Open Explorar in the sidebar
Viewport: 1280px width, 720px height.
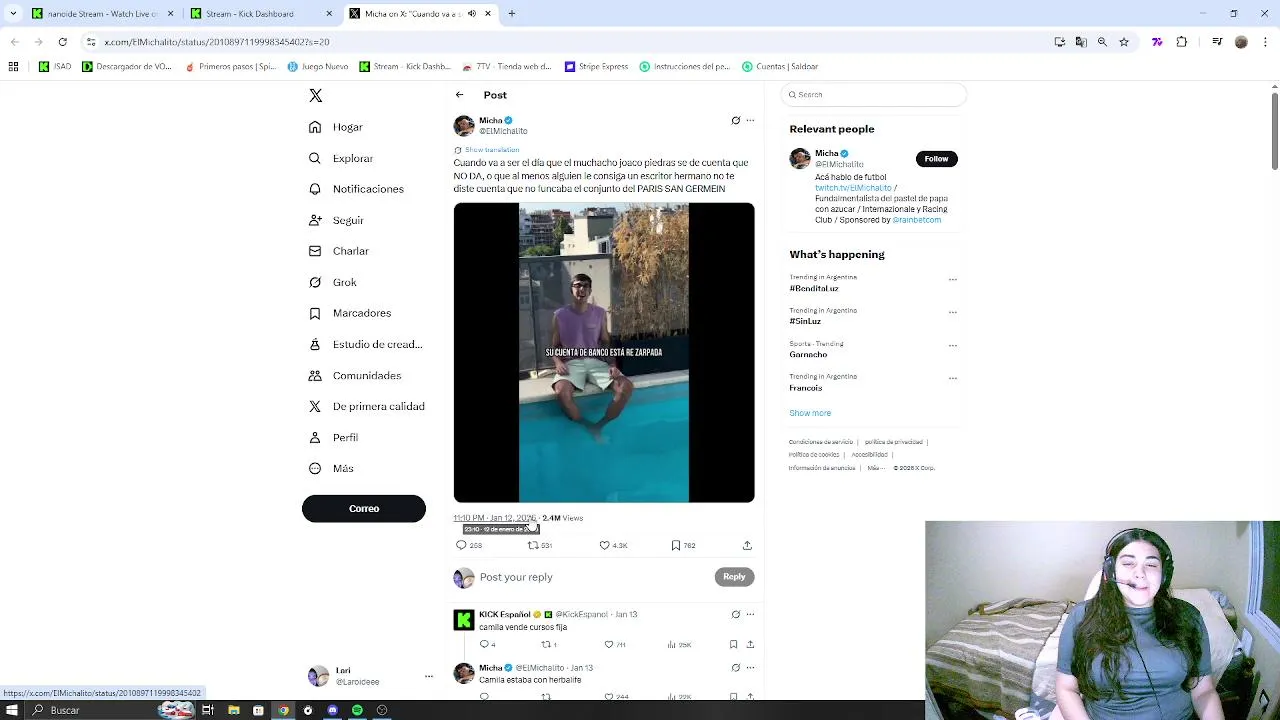[352, 158]
